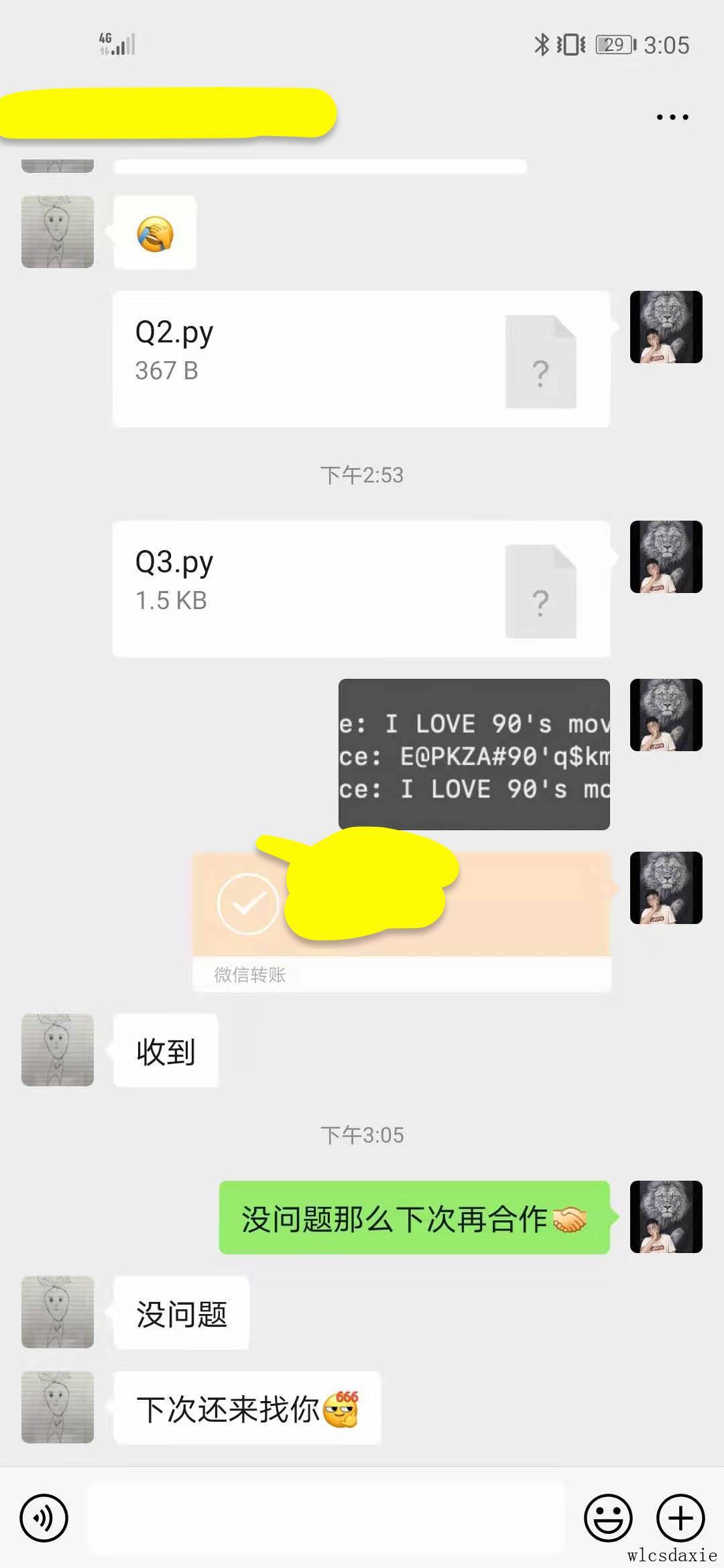View the shared code screenshot image

pos(474,755)
